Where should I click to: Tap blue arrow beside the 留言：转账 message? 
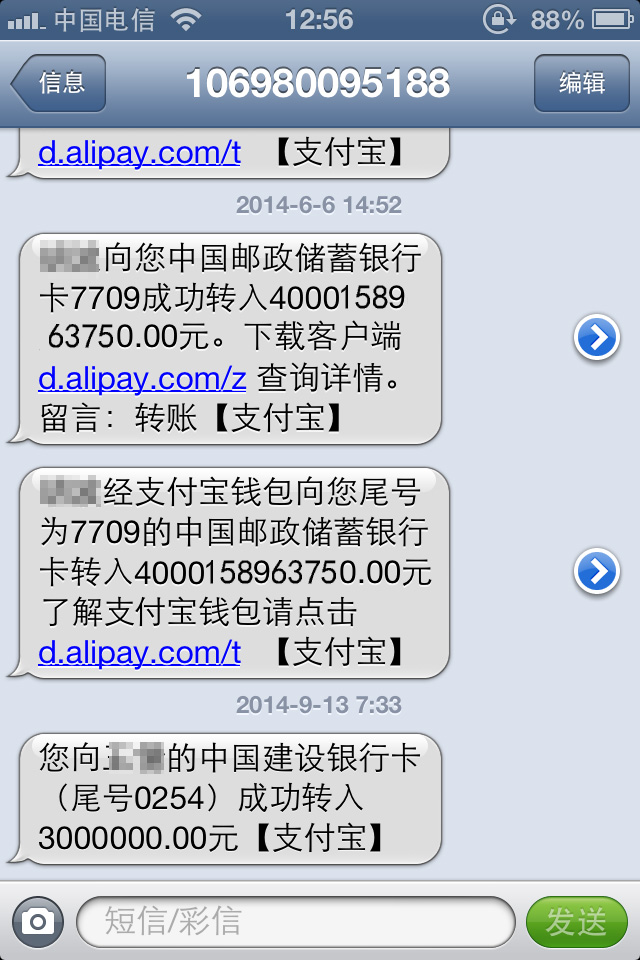[597, 339]
